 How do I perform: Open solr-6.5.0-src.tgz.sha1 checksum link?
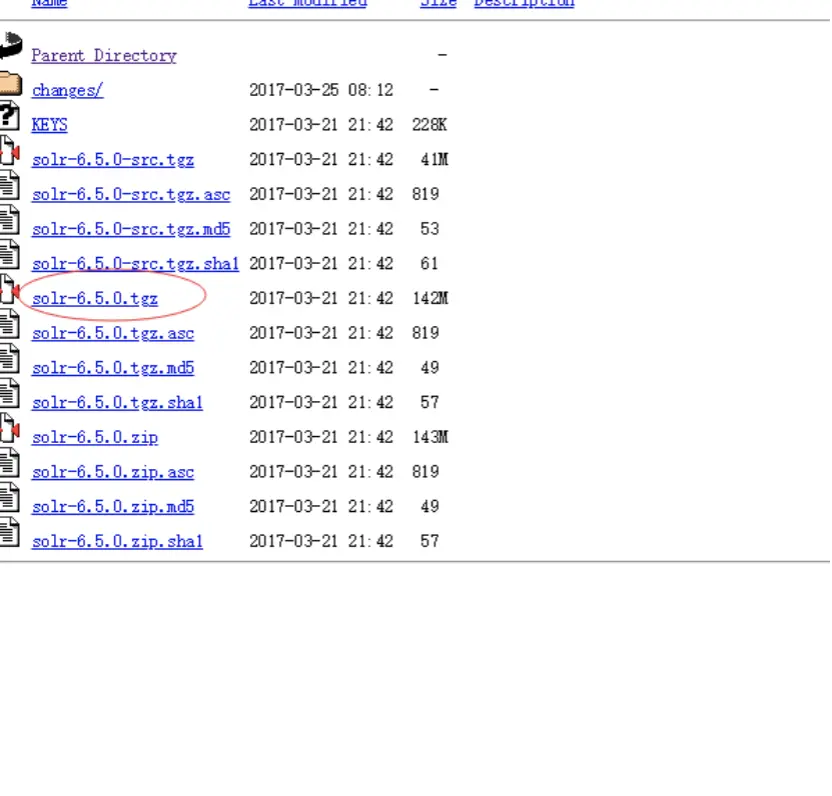click(135, 264)
